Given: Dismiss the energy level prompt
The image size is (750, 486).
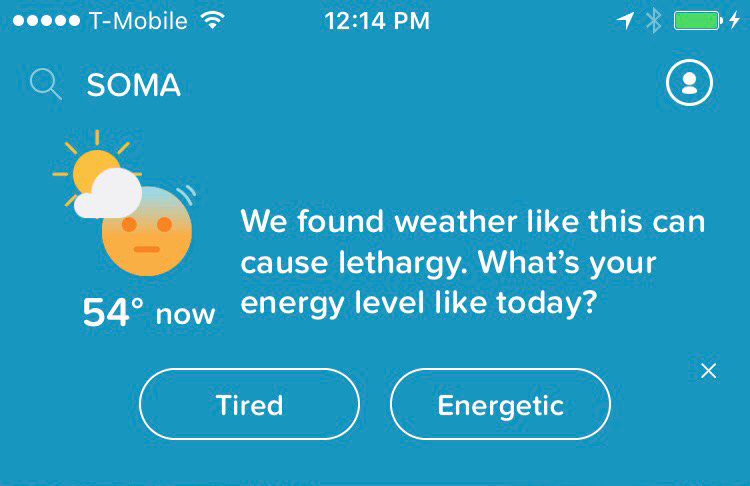Looking at the screenshot, I should (x=709, y=371).
